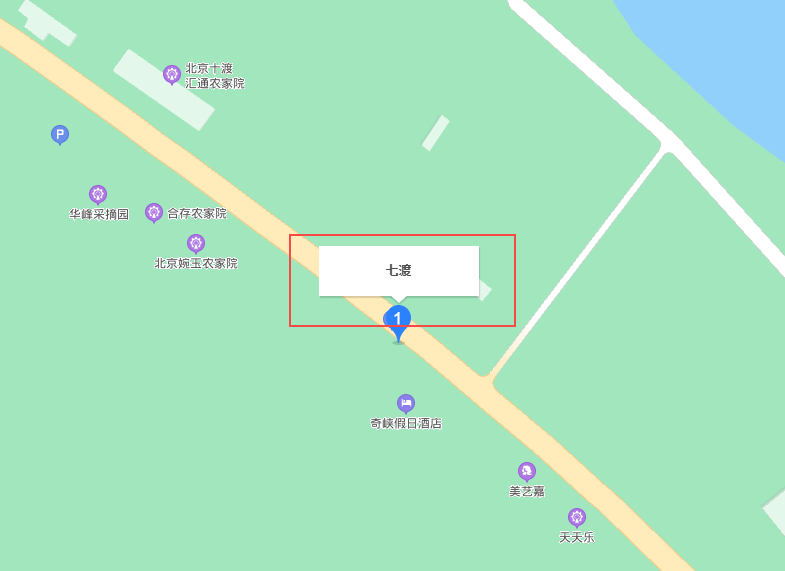Open the 北京十渡汇通农家院 map pin
This screenshot has width=785, height=571.
(x=172, y=74)
